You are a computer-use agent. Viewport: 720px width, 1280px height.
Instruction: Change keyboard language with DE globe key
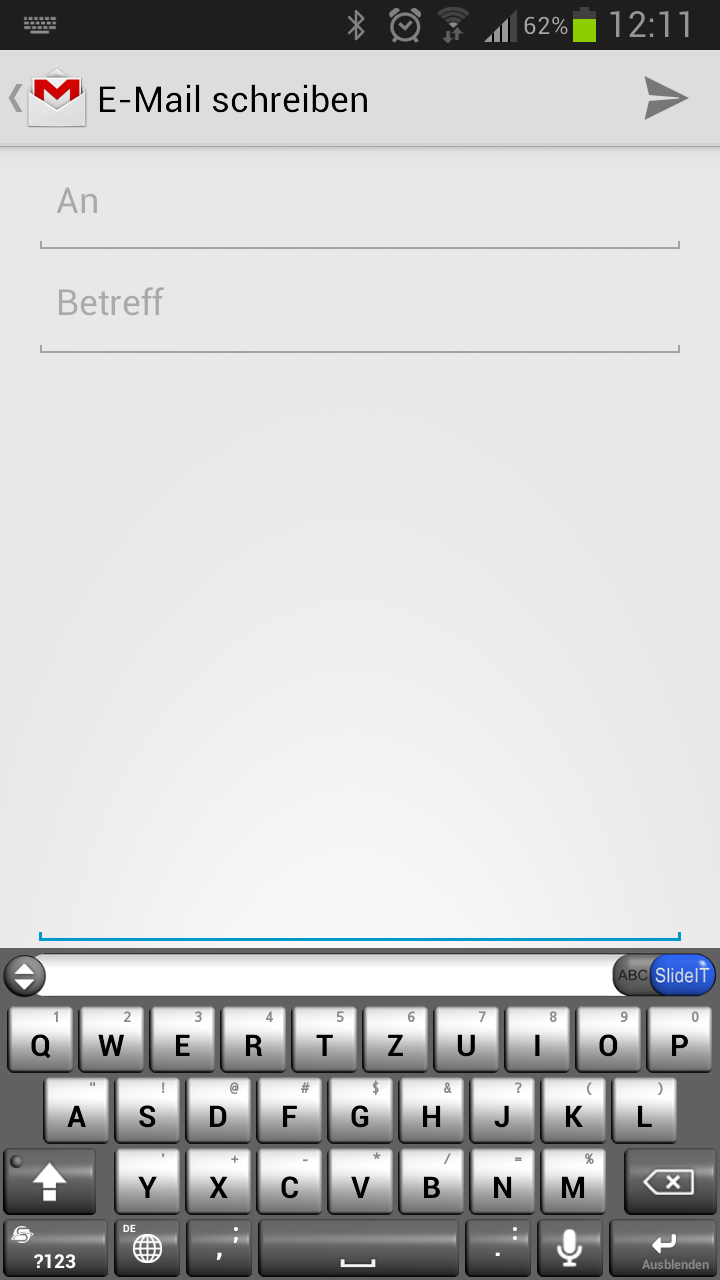[x=147, y=1248]
